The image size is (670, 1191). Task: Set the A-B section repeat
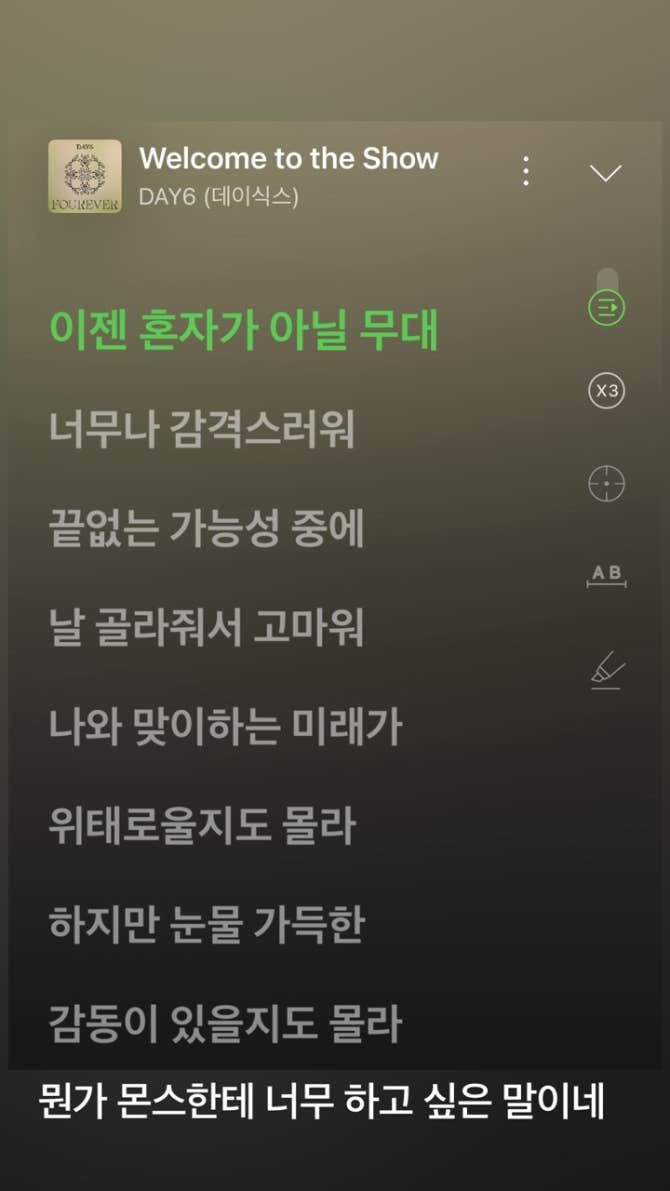(606, 575)
